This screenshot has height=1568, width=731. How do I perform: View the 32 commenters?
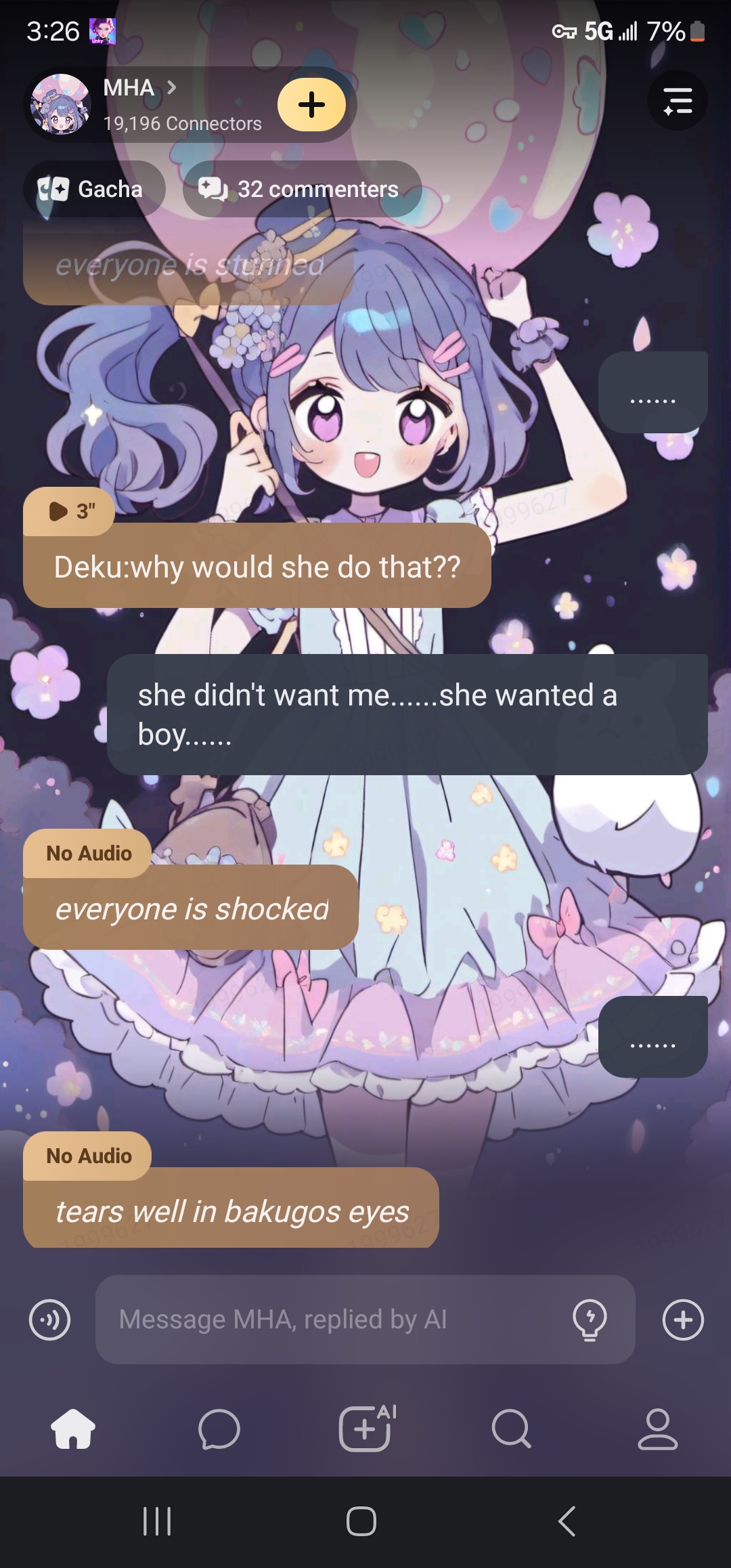pyautogui.click(x=302, y=189)
